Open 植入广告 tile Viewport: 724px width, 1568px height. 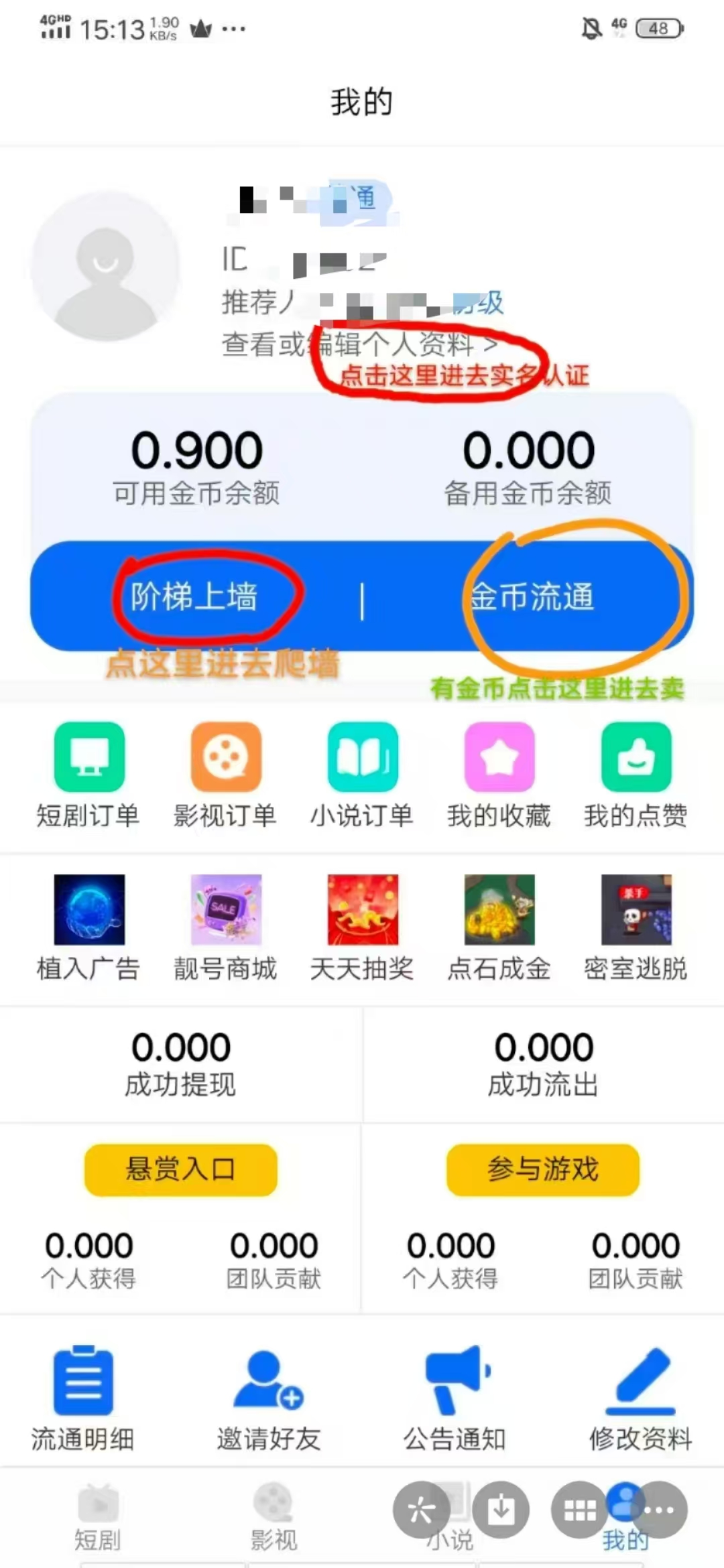(x=88, y=929)
